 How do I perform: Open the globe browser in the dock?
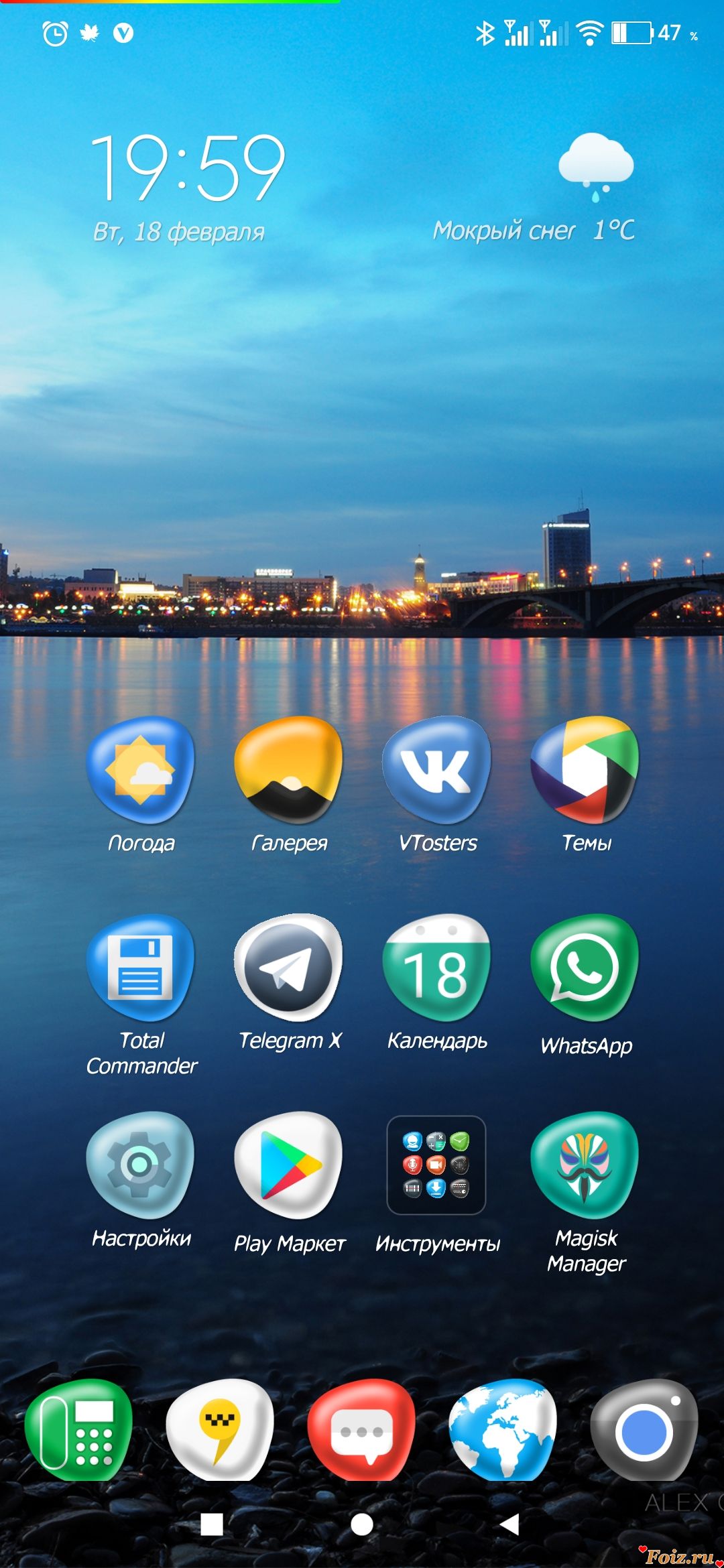503,1431
